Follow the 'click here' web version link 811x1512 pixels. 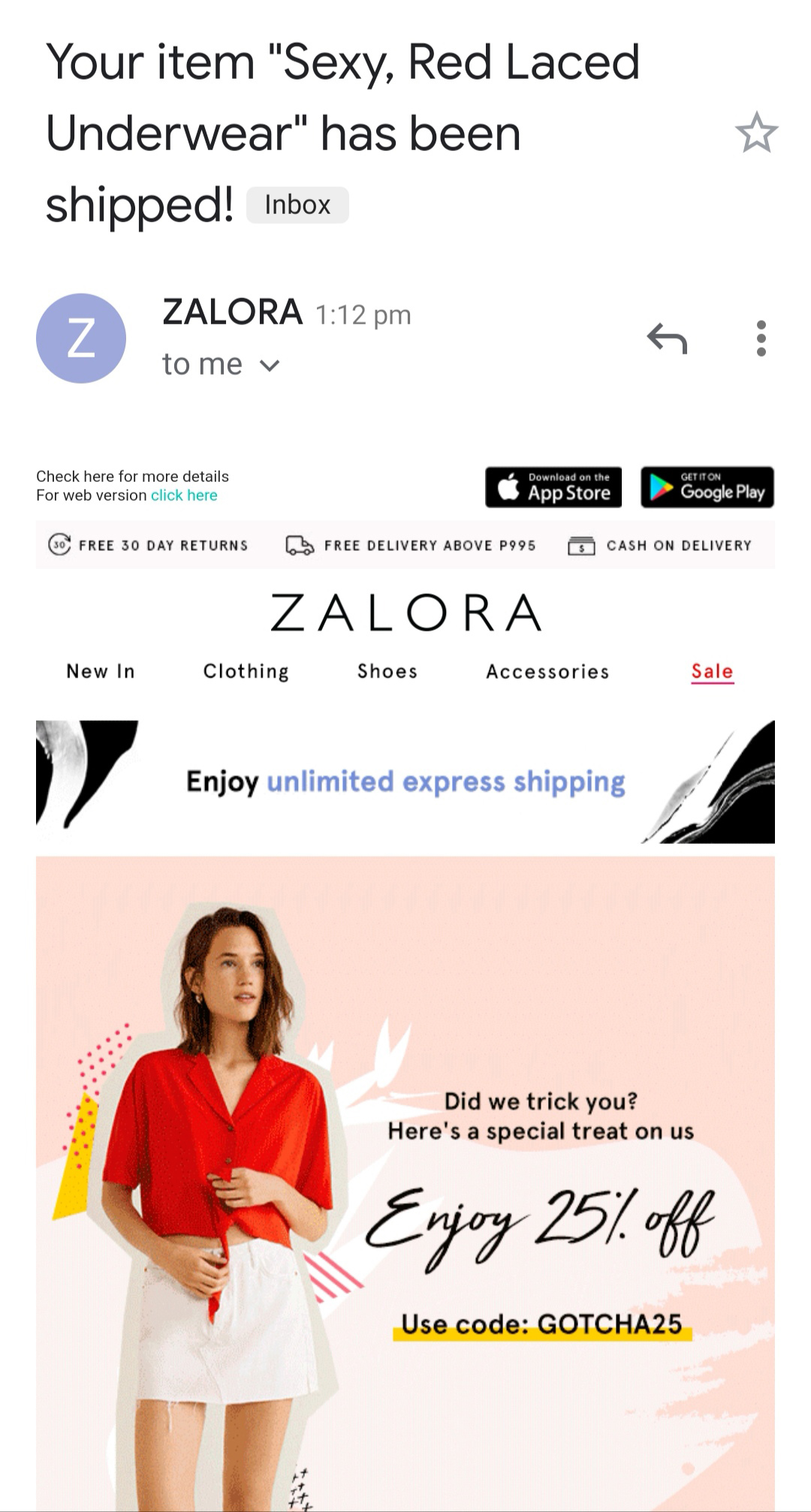coord(184,495)
